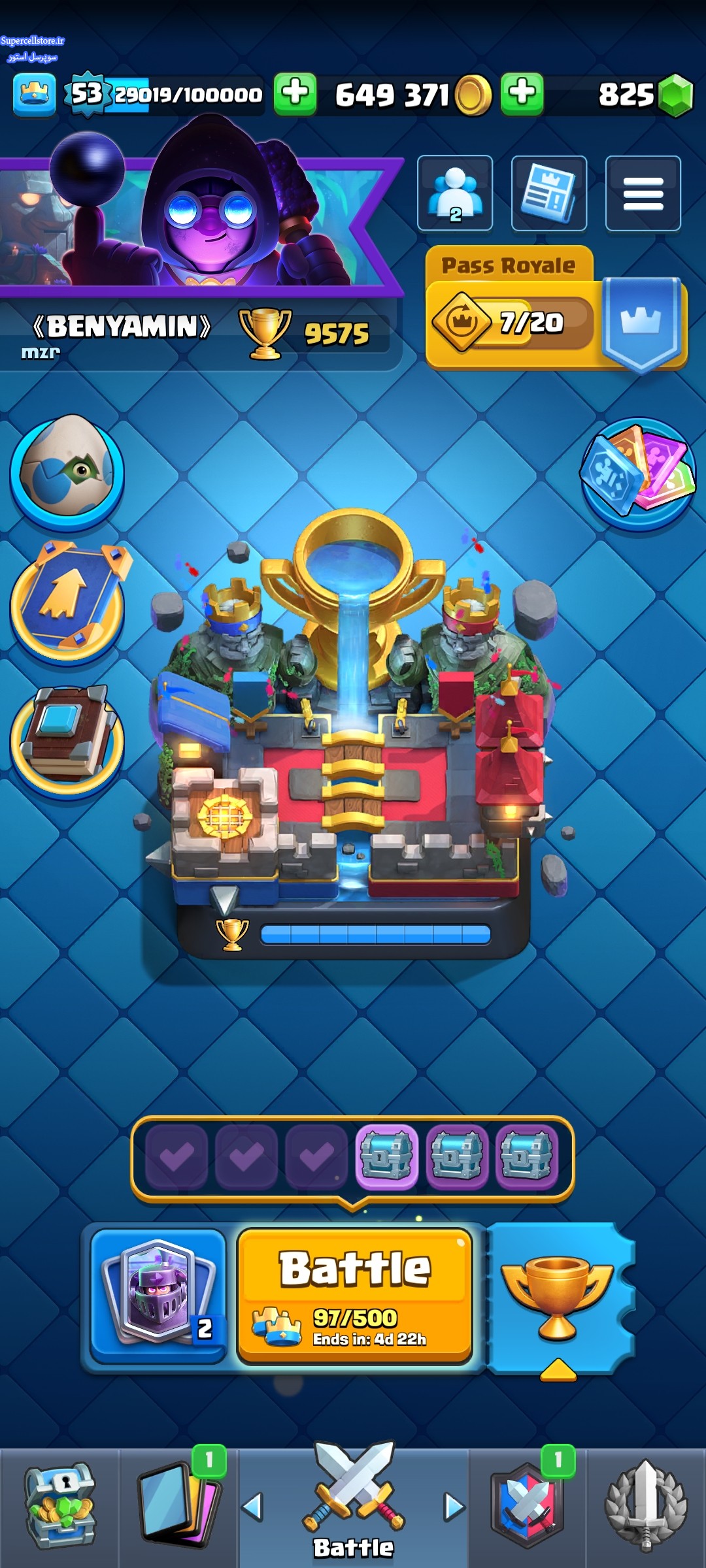Open the crown icon beside the level
The image size is (706, 1568).
pos(34,95)
